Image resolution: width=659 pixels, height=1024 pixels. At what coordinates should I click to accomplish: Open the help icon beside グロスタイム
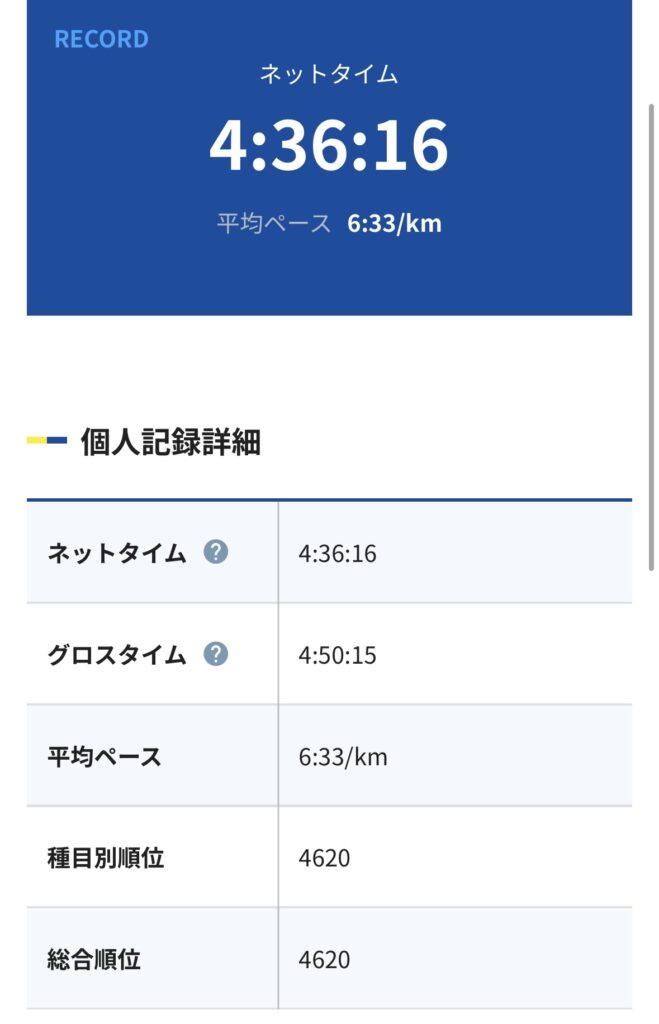pos(215,655)
